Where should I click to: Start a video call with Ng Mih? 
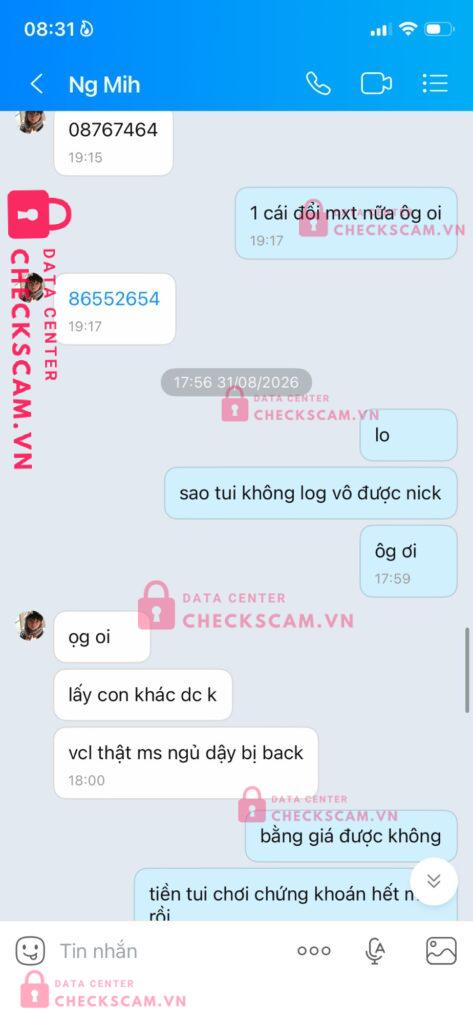376,84
